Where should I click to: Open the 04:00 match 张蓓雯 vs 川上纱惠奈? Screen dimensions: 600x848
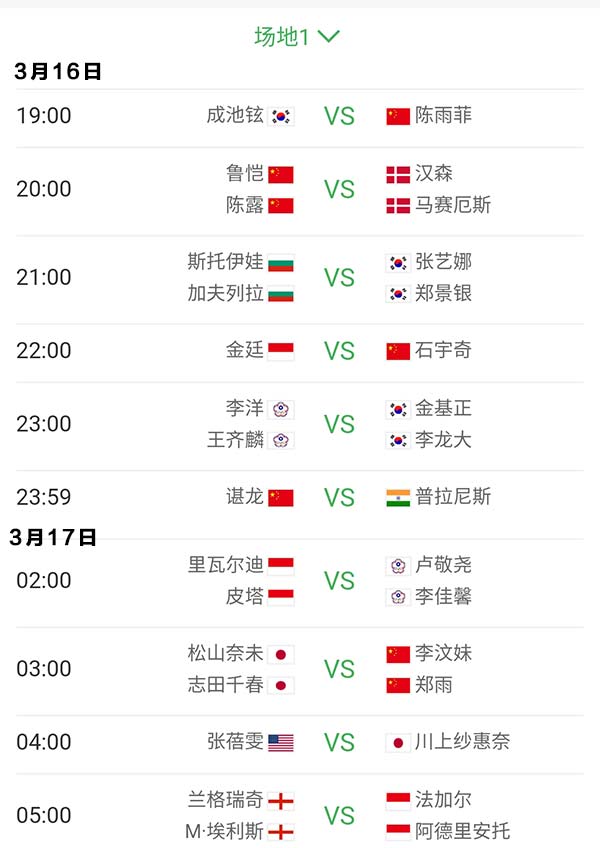pos(300,742)
